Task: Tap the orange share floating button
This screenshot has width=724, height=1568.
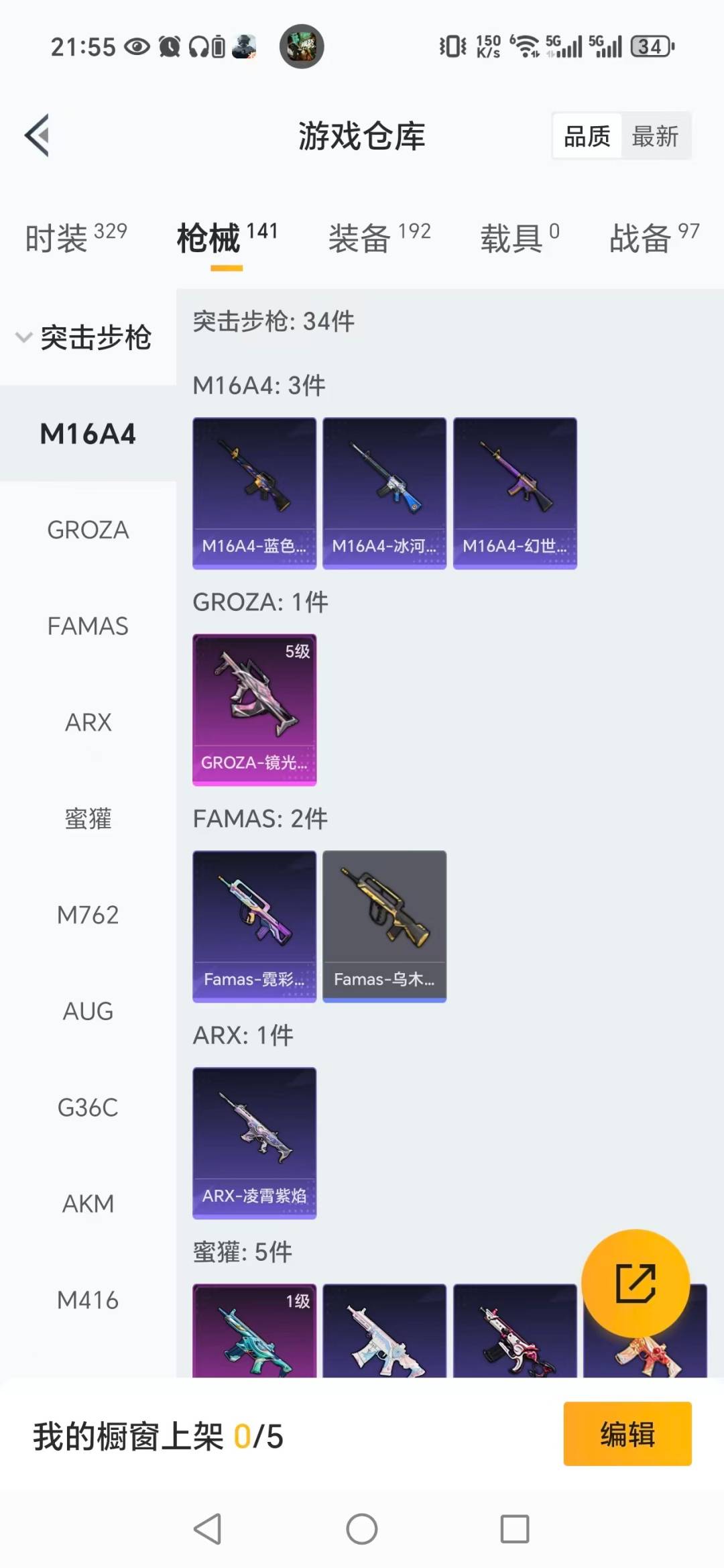Action: pos(635,1283)
